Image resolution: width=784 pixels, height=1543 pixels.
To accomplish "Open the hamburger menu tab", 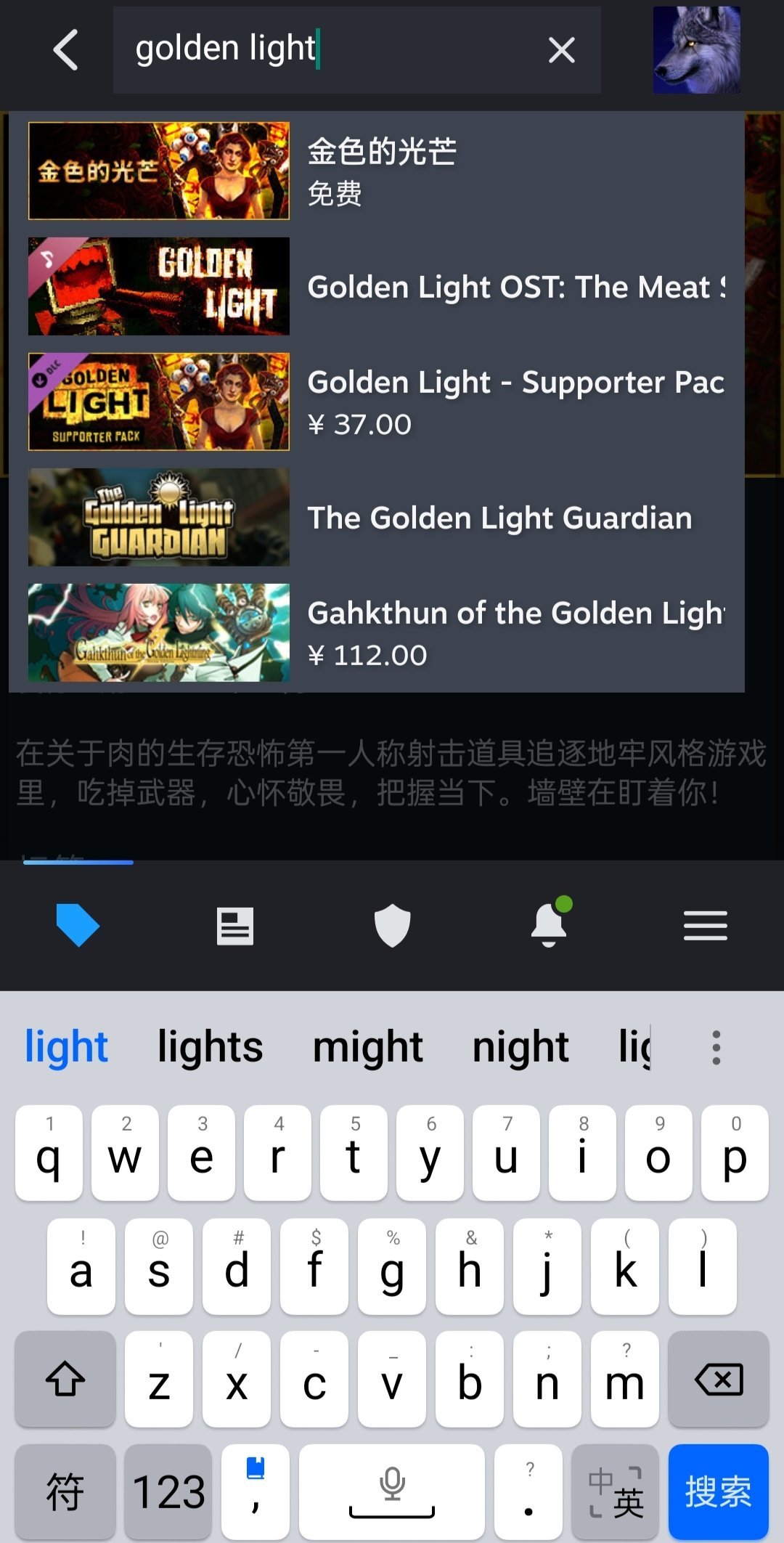I will (705, 926).
